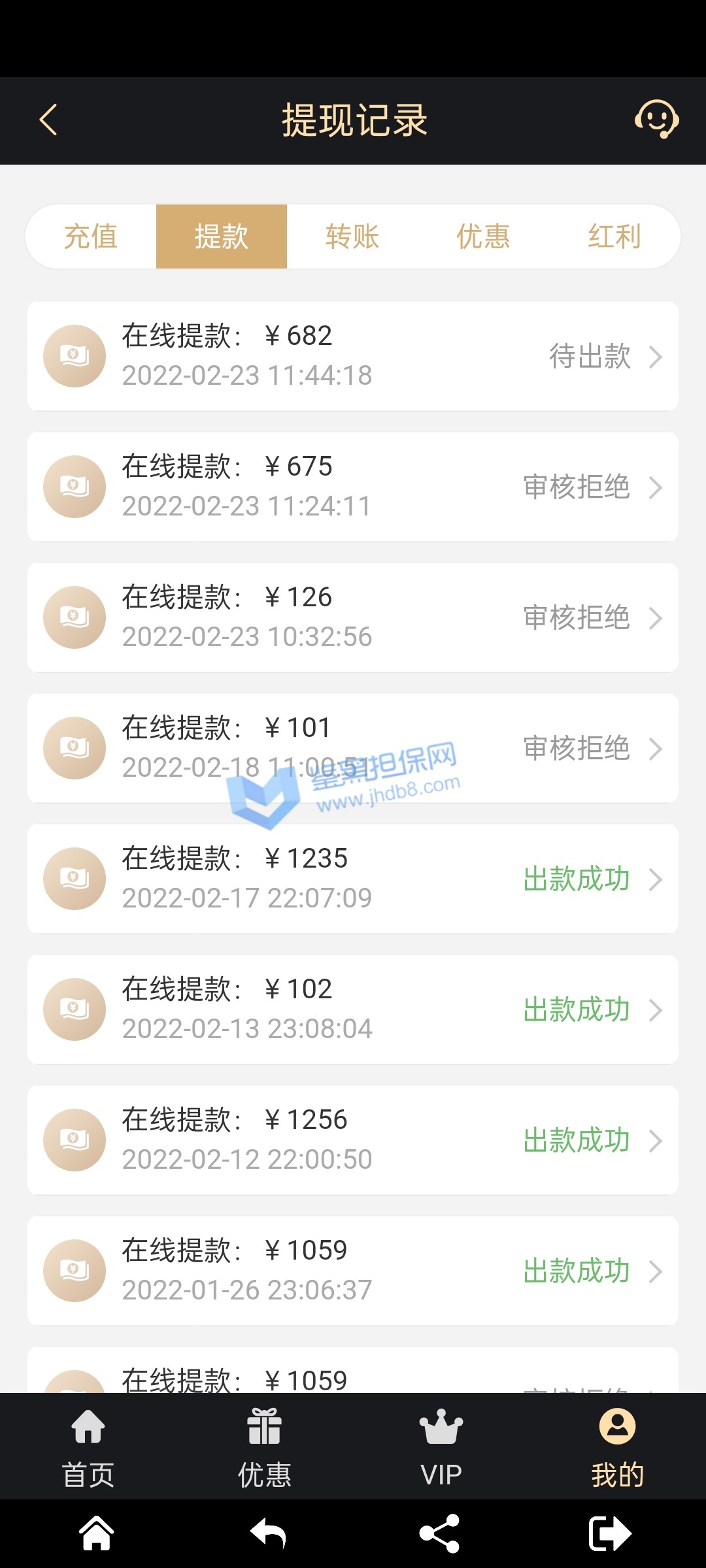Open customer service headset icon
The height and width of the screenshot is (1568, 706).
tap(656, 119)
